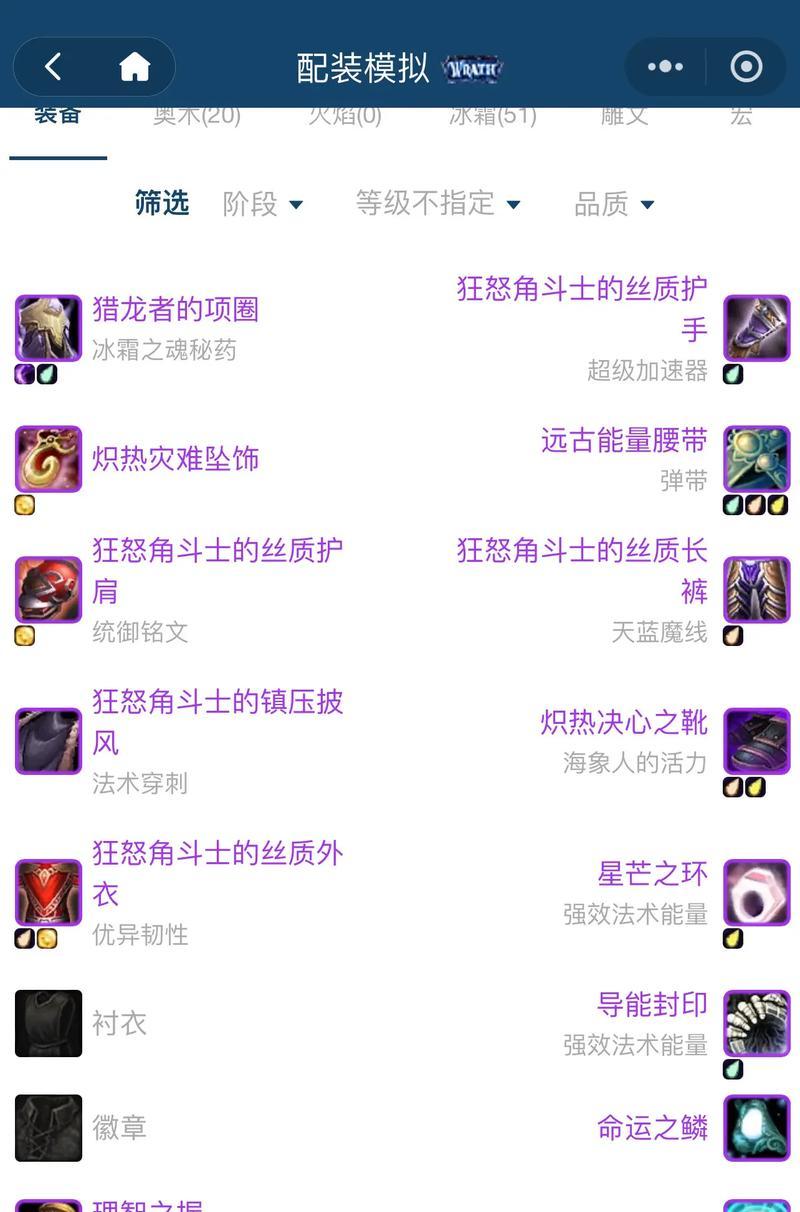800x1212 pixels.
Task: Open the 炽热决心之靴 boots slot
Action: pos(624,723)
